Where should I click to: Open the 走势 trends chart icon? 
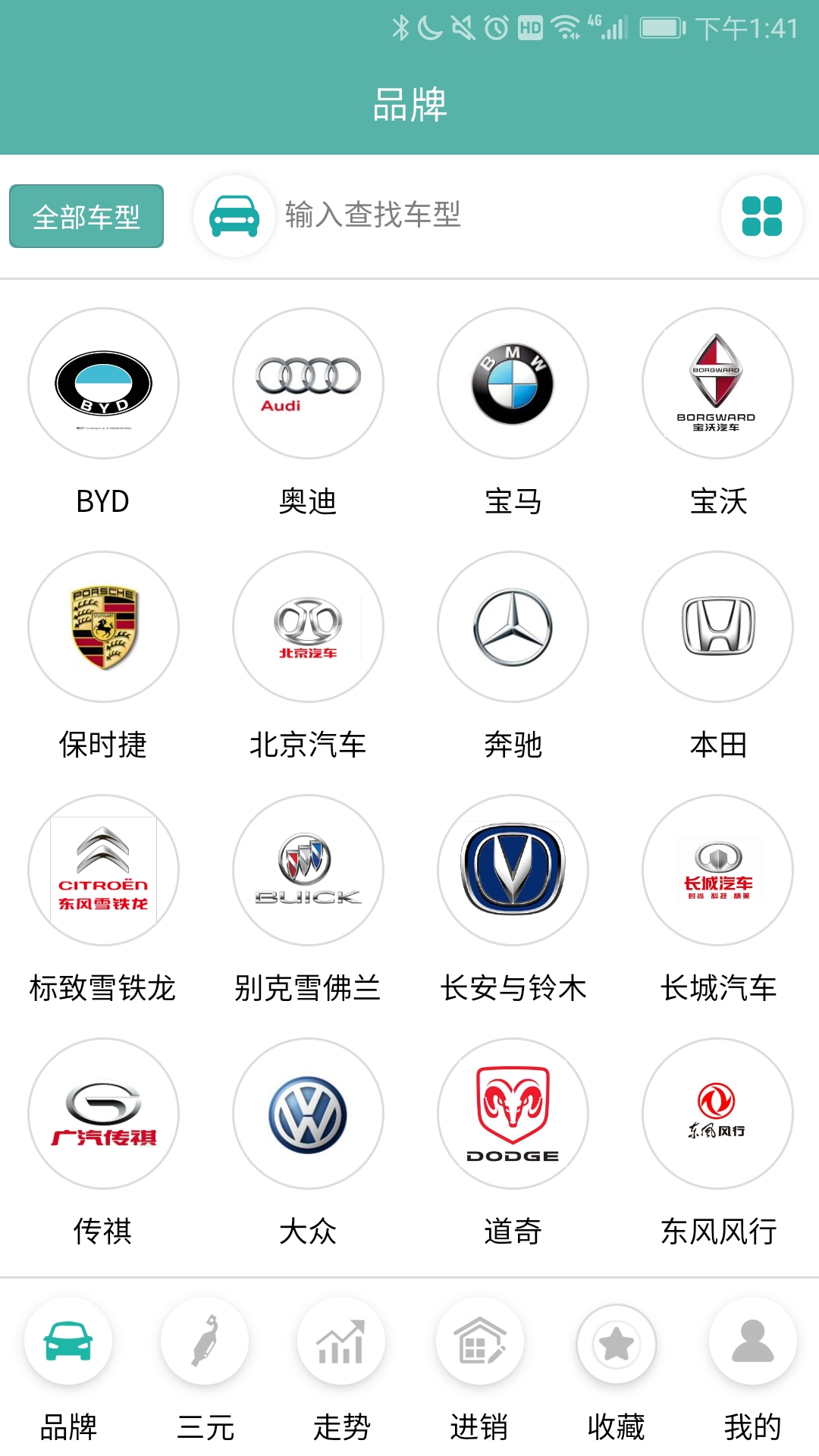click(340, 1341)
